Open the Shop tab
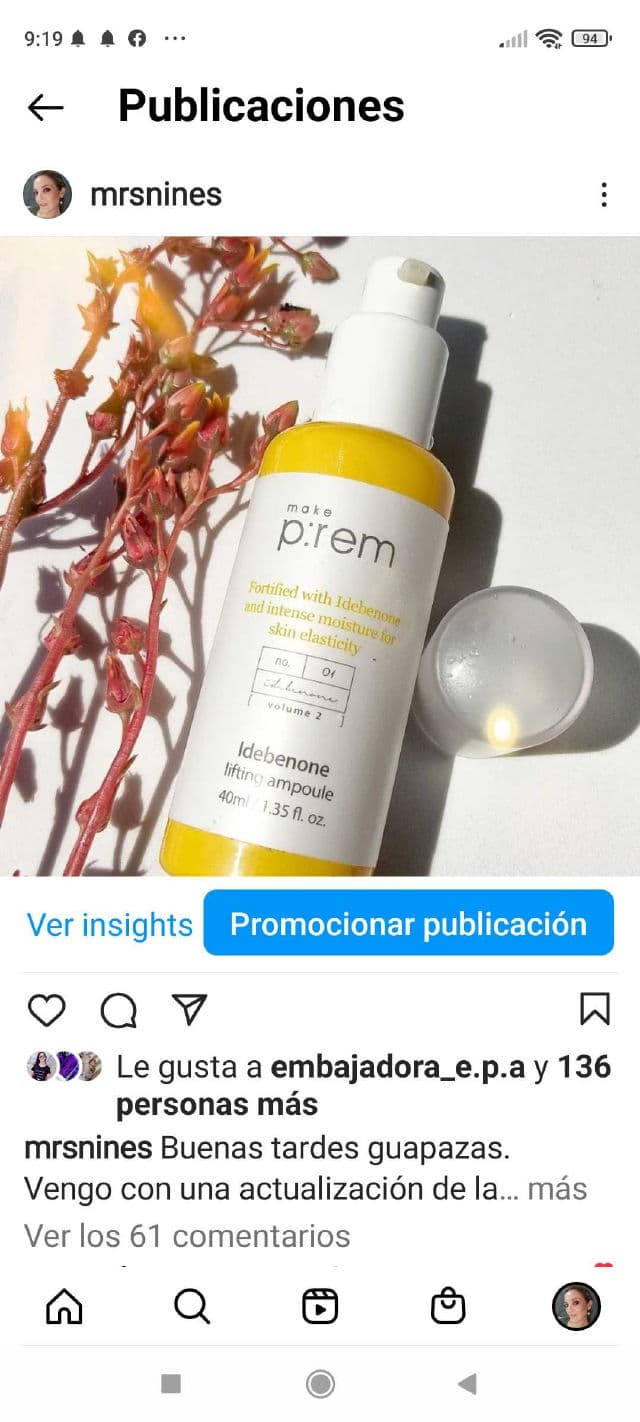Viewport: 640px width, 1422px height. coord(448,1306)
